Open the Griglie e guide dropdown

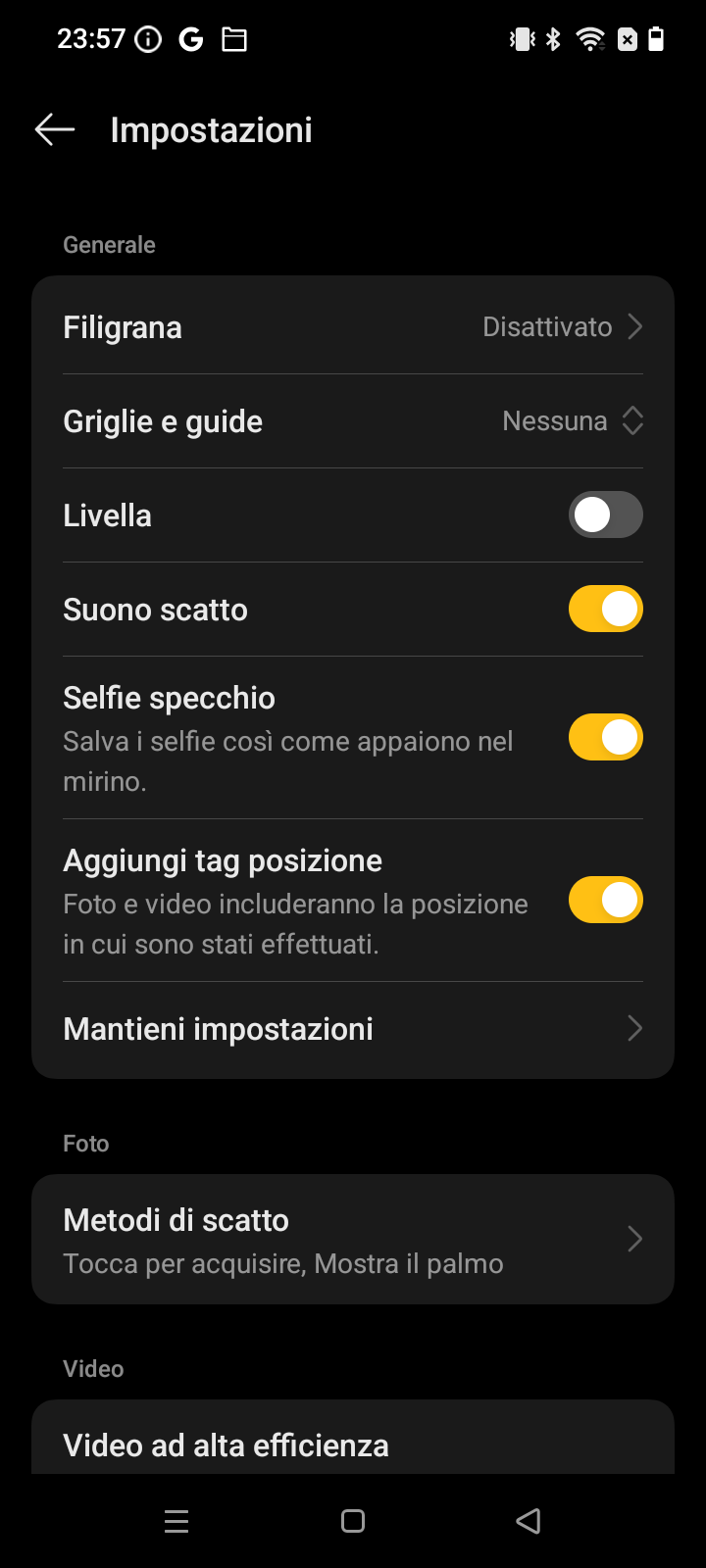tap(353, 421)
